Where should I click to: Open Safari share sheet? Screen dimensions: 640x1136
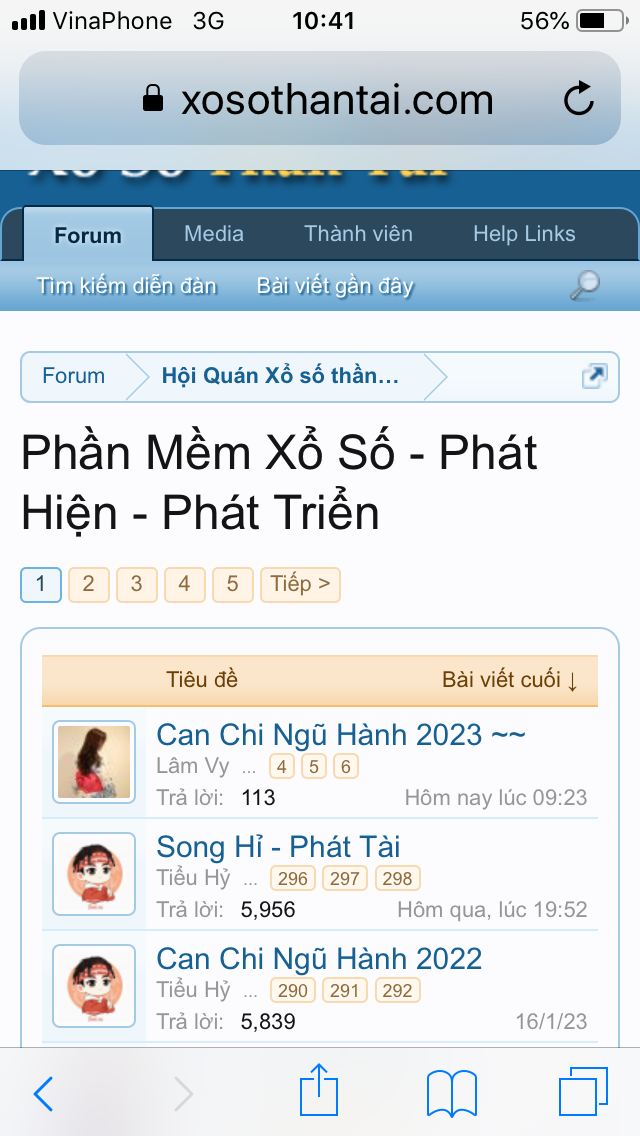tap(319, 1093)
